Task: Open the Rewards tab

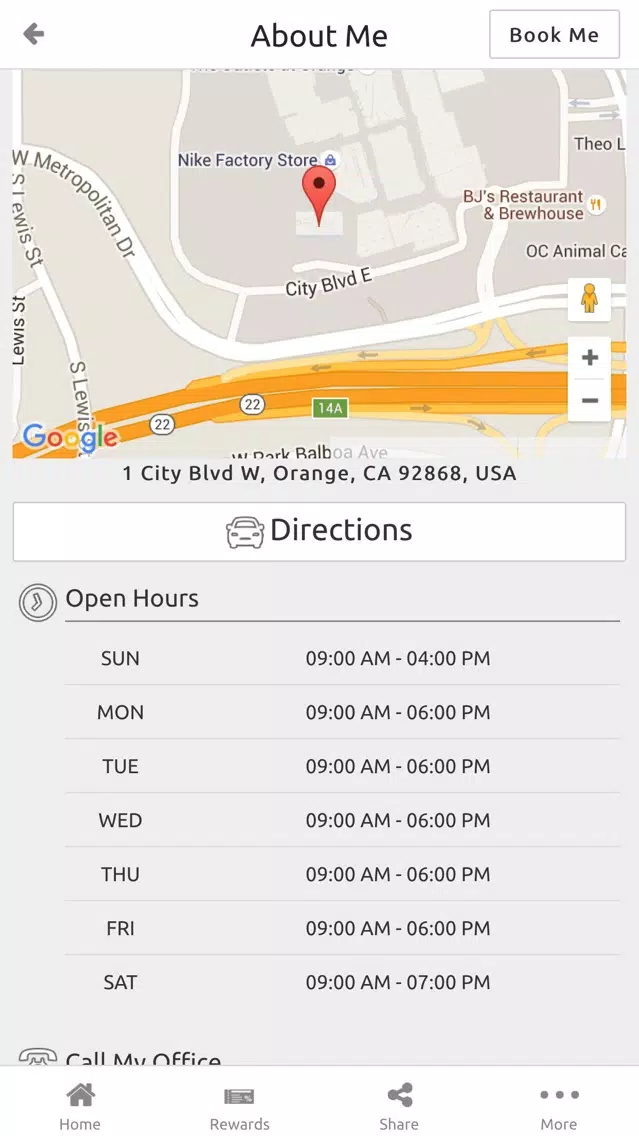Action: (x=239, y=1106)
